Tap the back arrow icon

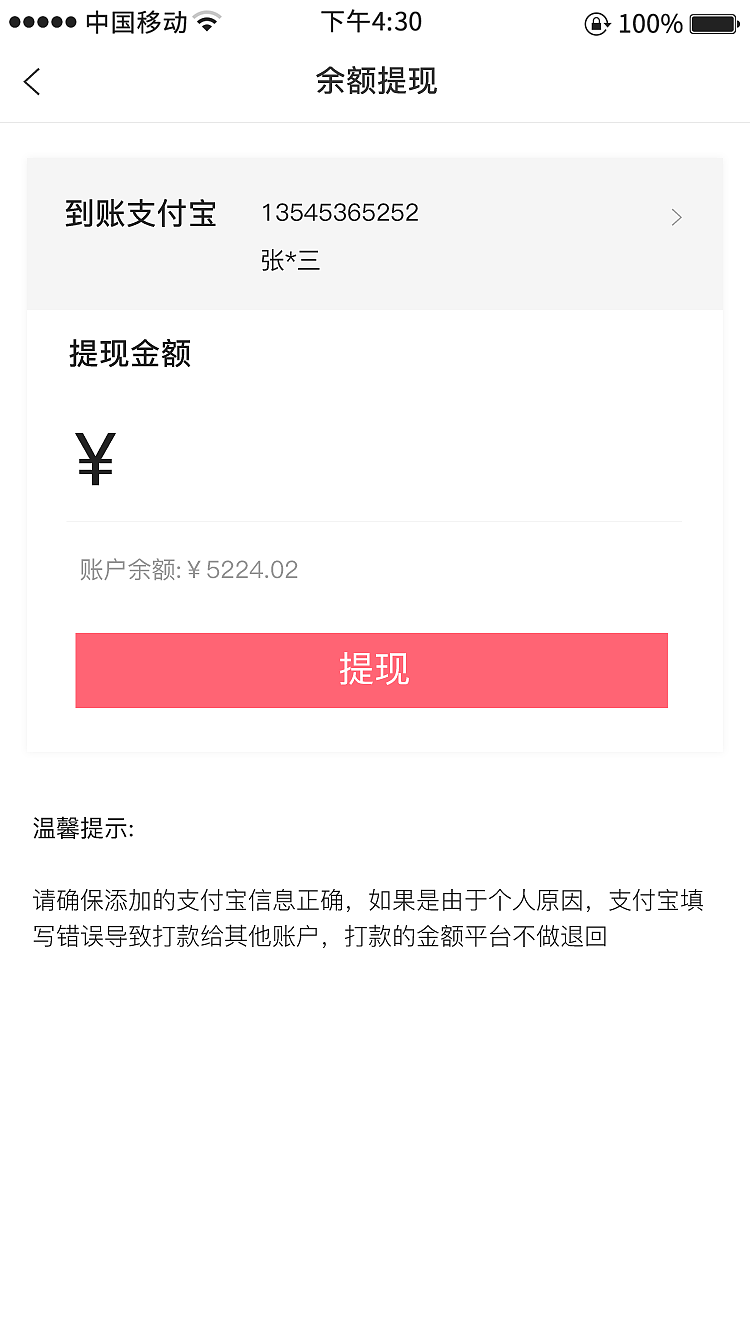point(31,81)
